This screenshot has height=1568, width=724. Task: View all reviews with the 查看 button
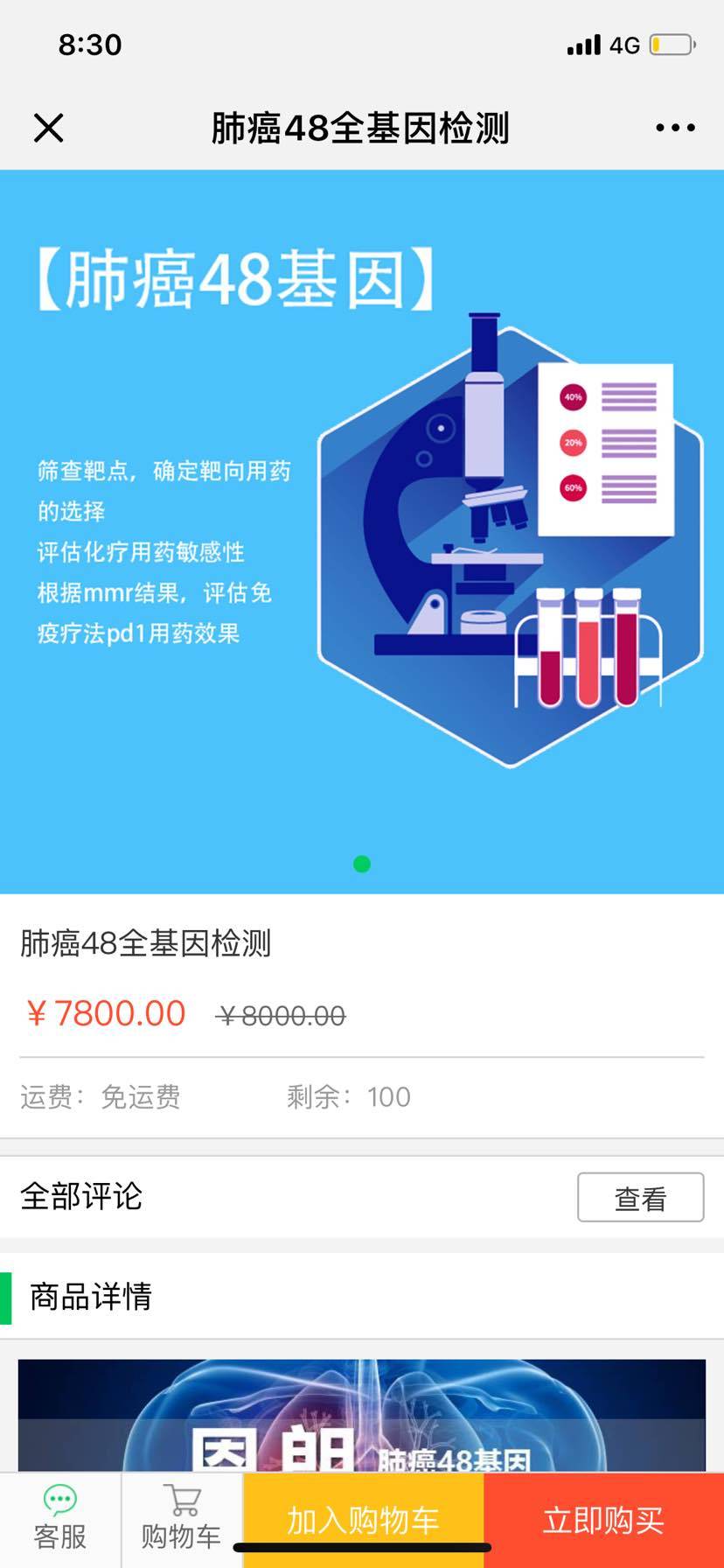point(640,1197)
